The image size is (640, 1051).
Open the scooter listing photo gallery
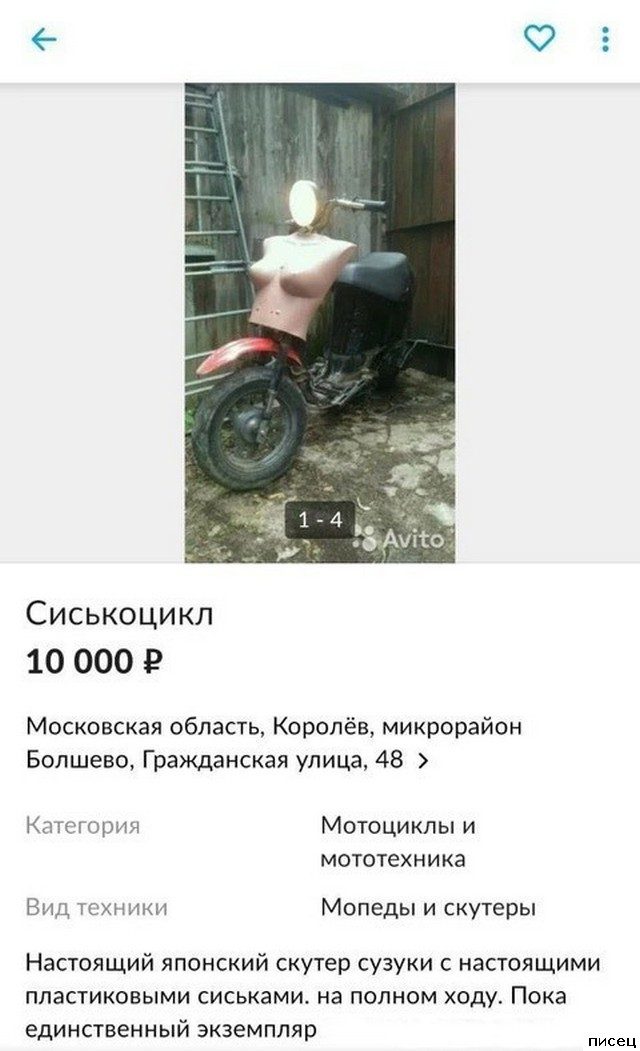(x=320, y=322)
